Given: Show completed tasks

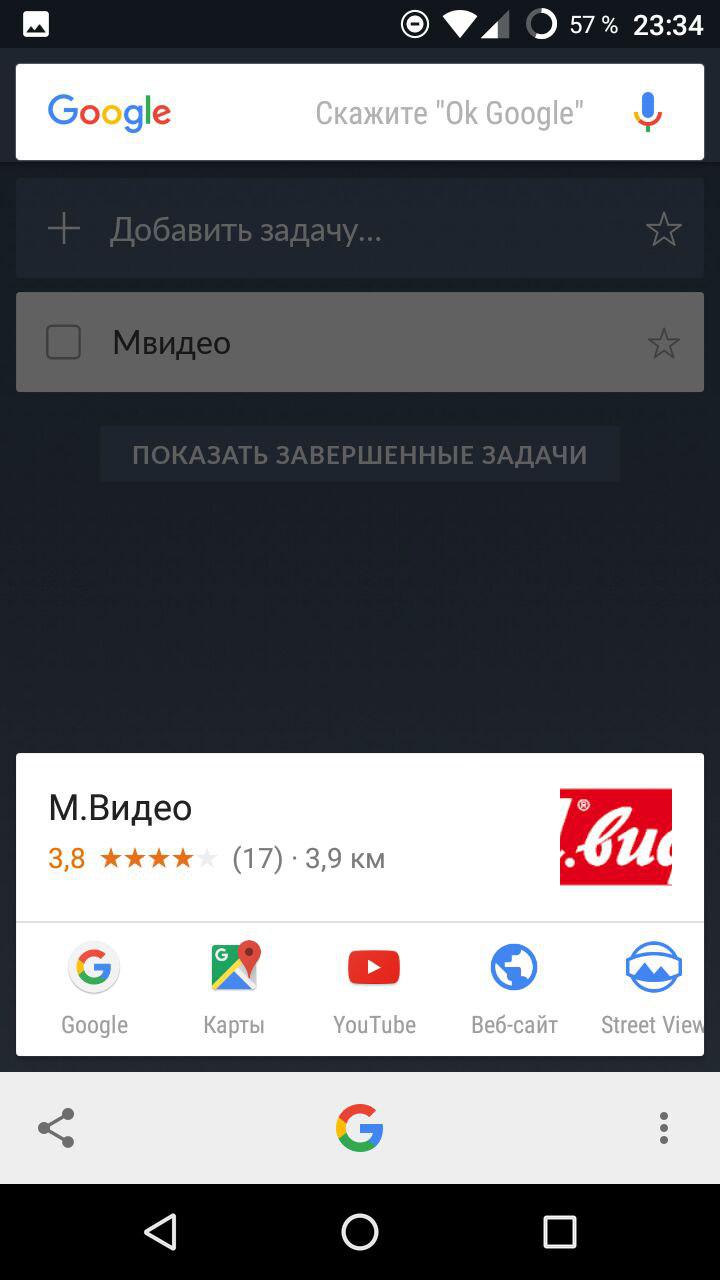Looking at the screenshot, I should coord(359,453).
